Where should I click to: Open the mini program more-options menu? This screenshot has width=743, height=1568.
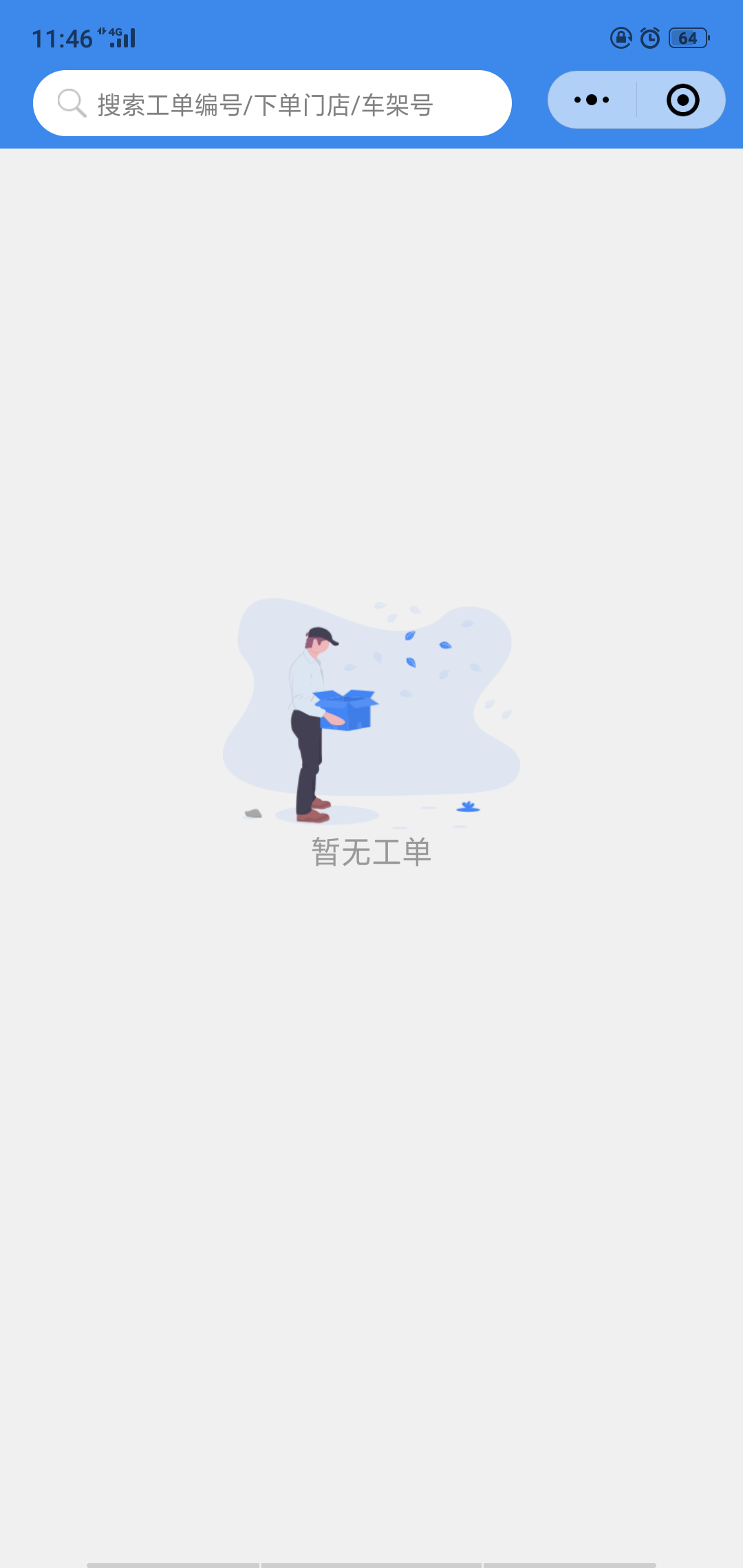592,100
